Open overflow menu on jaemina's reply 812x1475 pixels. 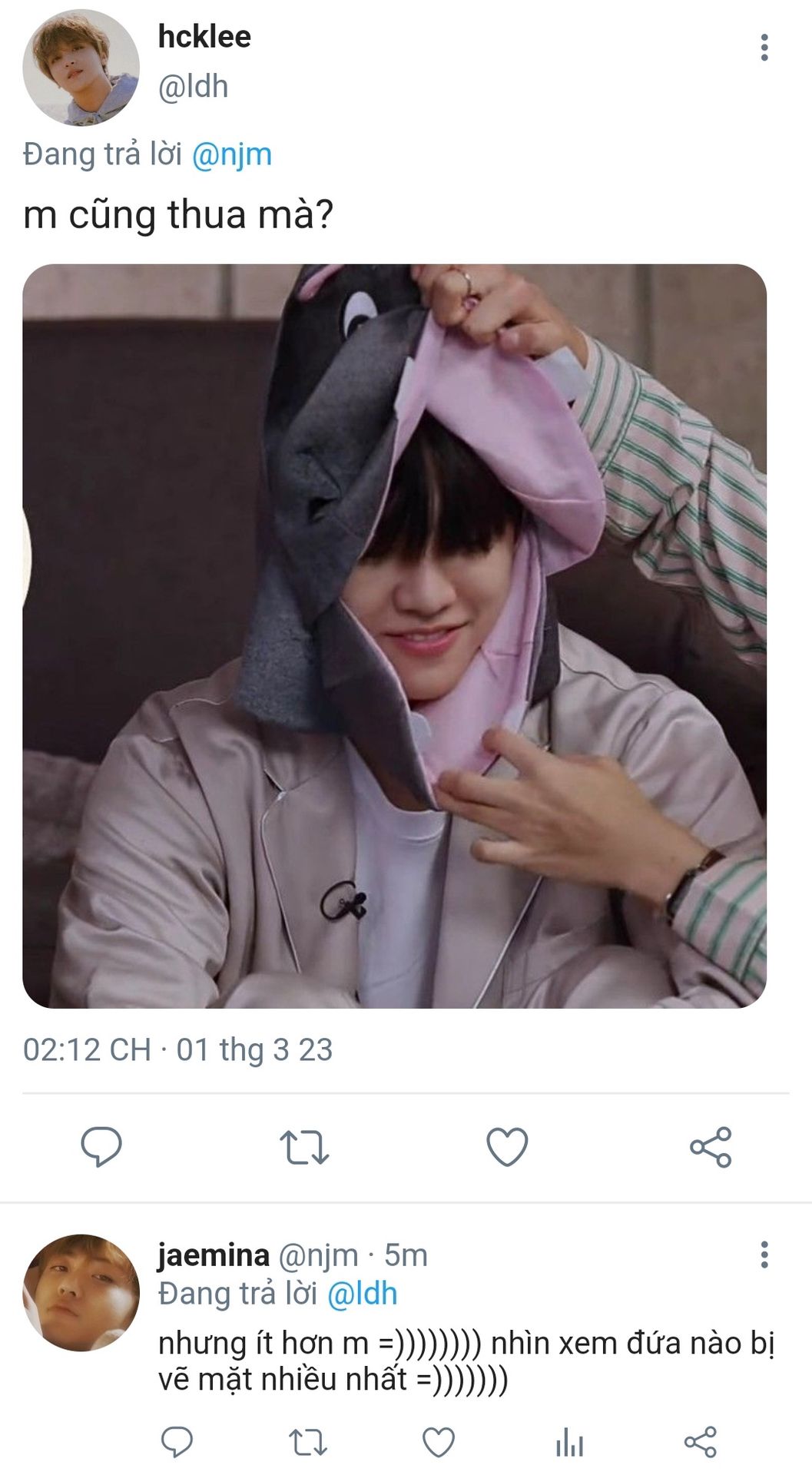point(764,1255)
